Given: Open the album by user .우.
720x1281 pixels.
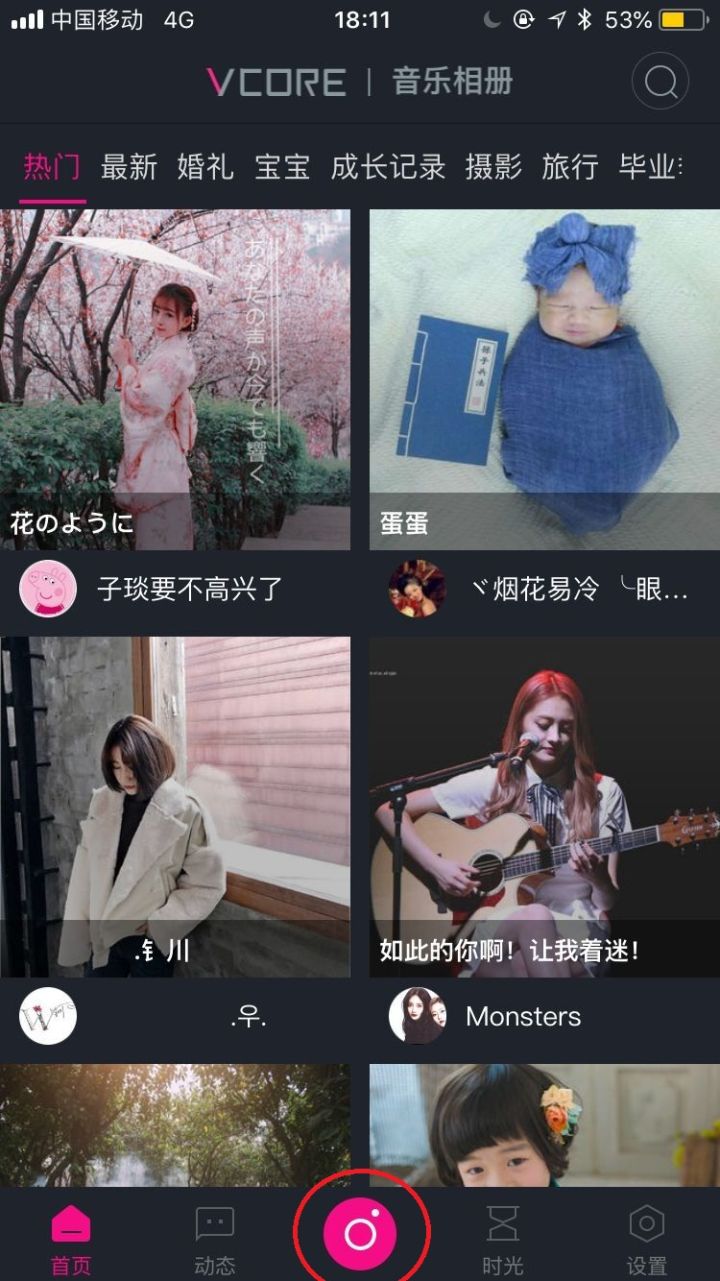Looking at the screenshot, I should tap(175, 807).
